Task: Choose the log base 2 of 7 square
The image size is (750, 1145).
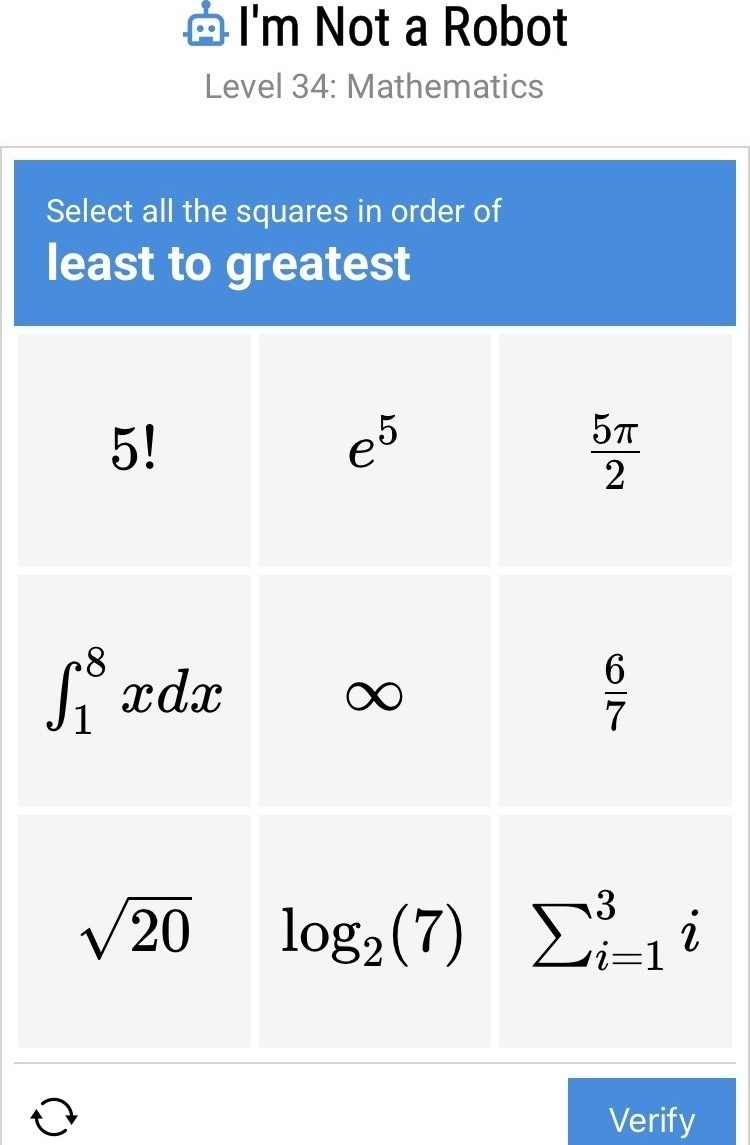Action: coord(374,932)
